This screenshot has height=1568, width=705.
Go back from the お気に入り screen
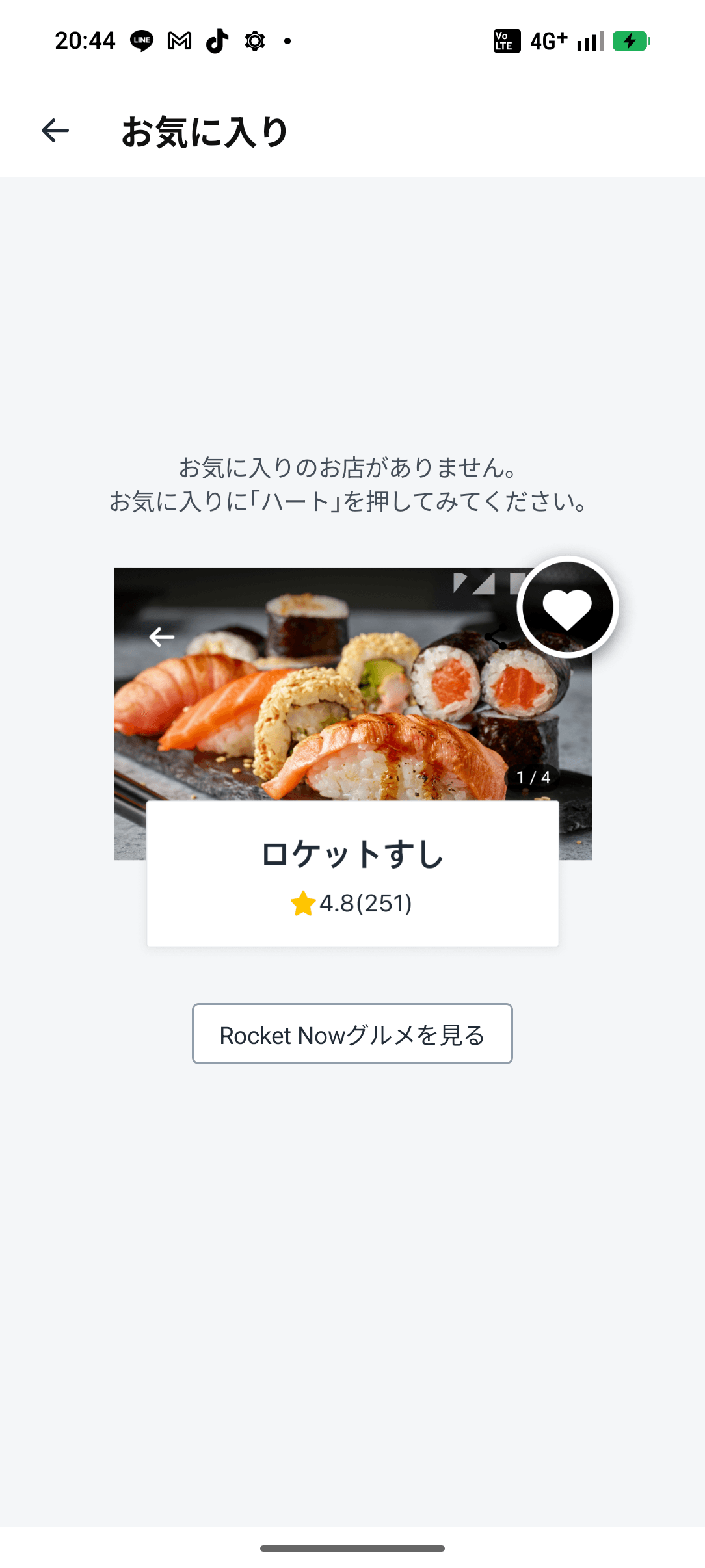tap(55, 131)
